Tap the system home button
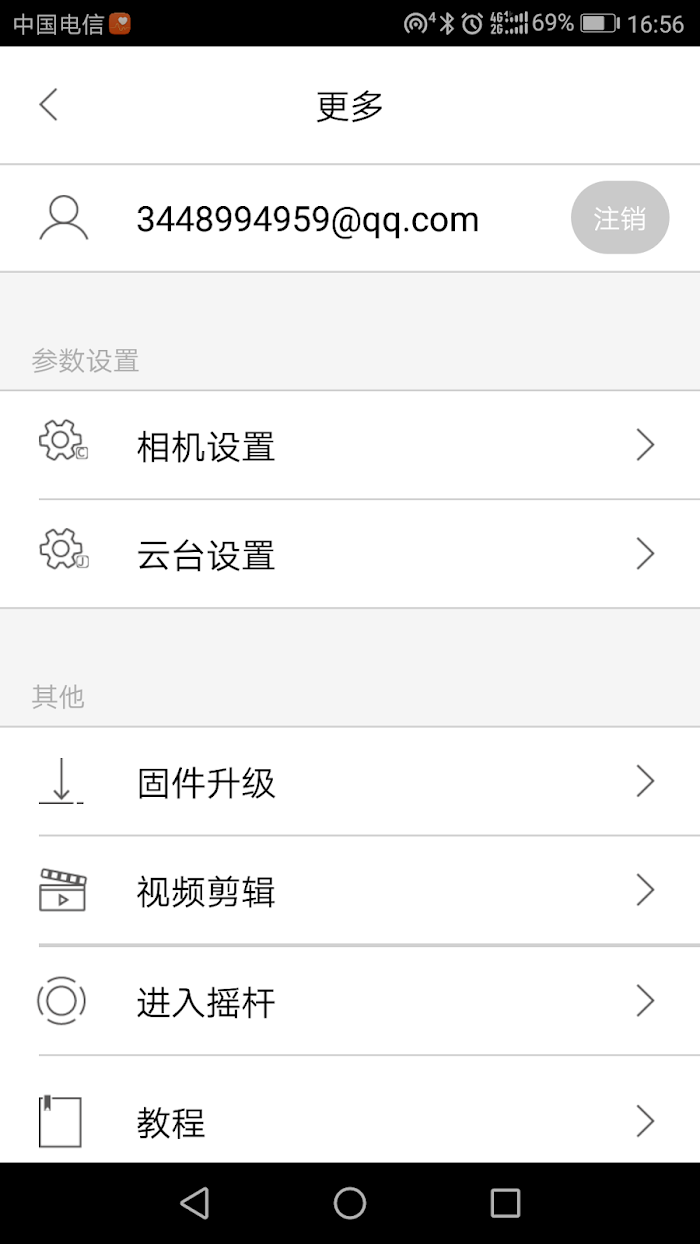 pyautogui.click(x=350, y=1203)
